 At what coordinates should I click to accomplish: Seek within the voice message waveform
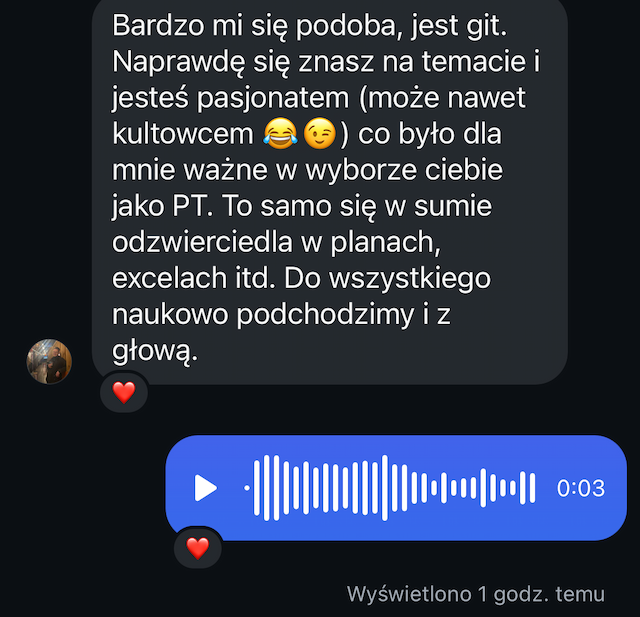coord(390,488)
